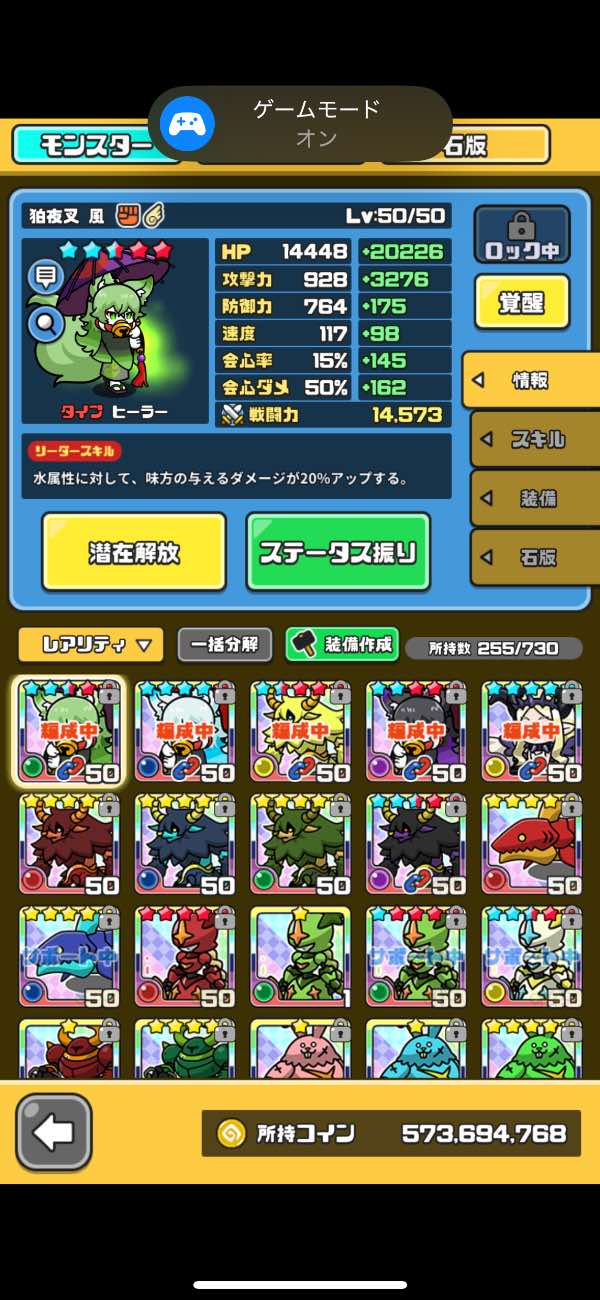Tap the 覚醒 awakening button

pos(521,302)
